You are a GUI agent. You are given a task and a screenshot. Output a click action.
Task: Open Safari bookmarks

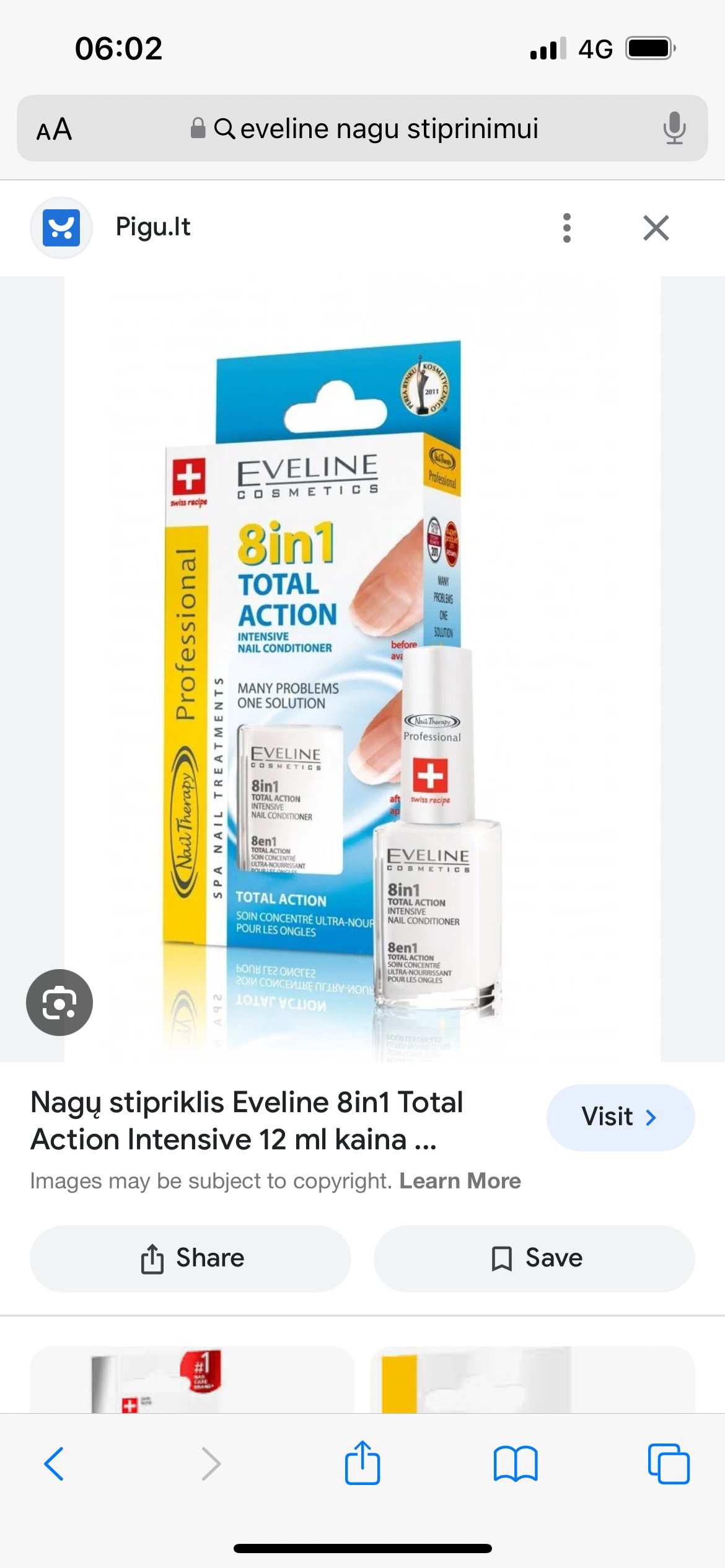click(x=516, y=1464)
